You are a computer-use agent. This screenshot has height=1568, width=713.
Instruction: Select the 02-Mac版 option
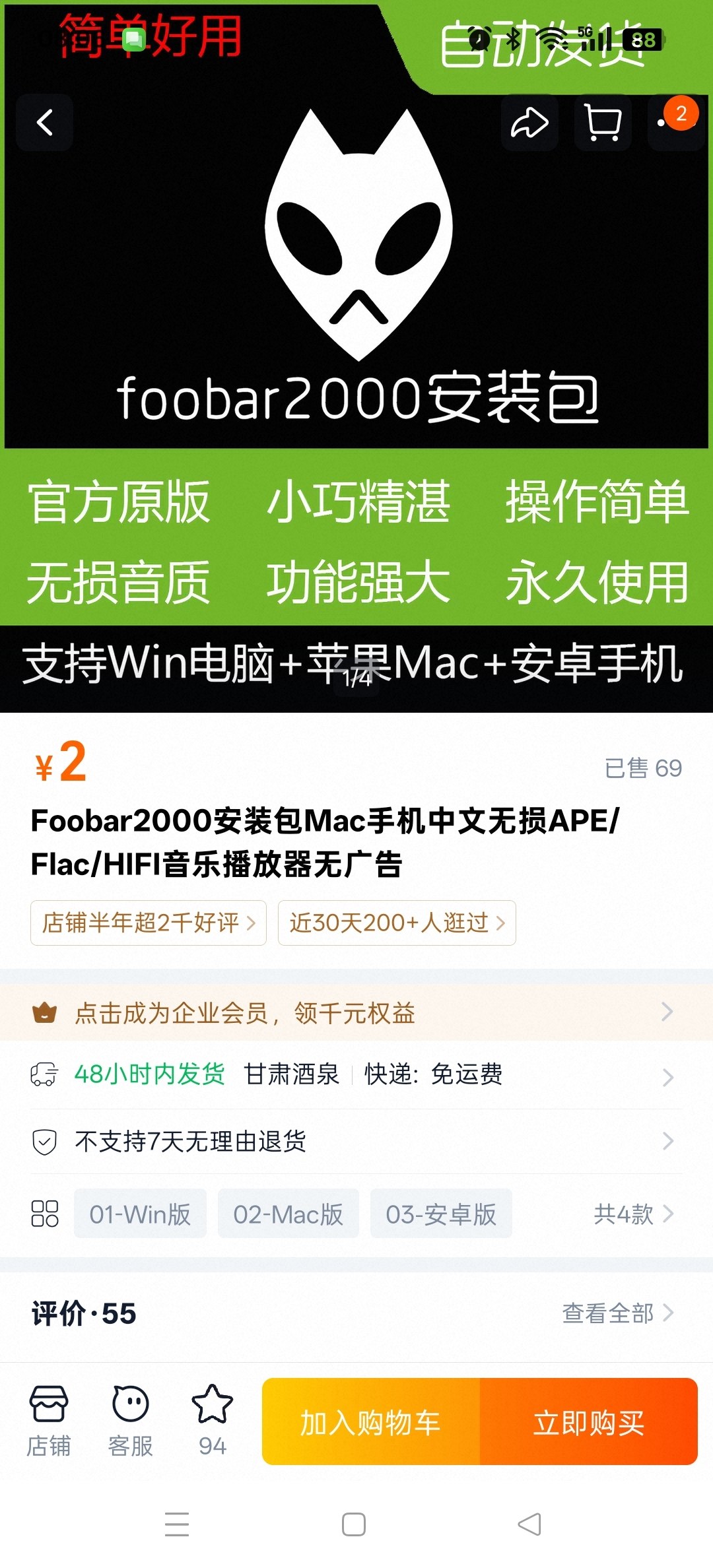(289, 1214)
